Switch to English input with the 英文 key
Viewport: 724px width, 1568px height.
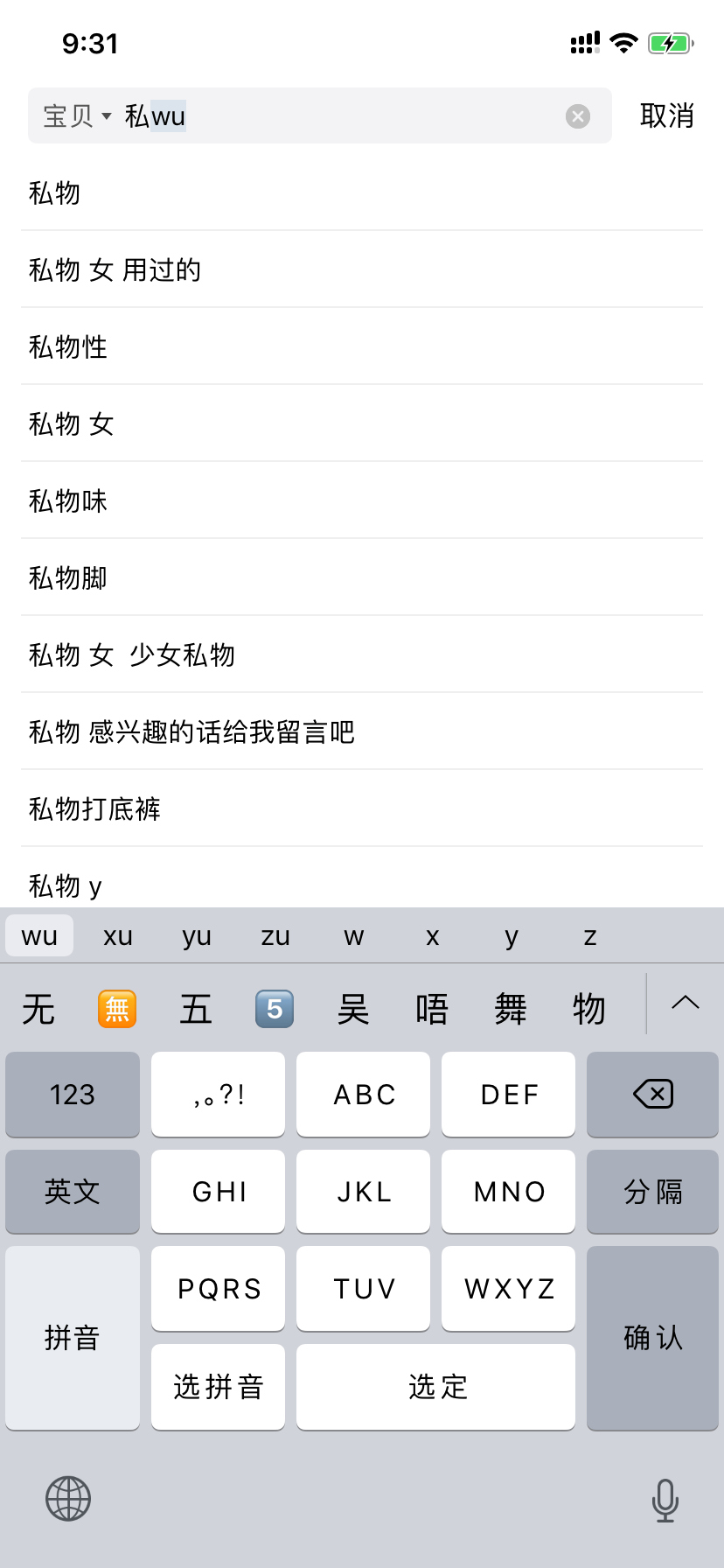(x=72, y=1192)
